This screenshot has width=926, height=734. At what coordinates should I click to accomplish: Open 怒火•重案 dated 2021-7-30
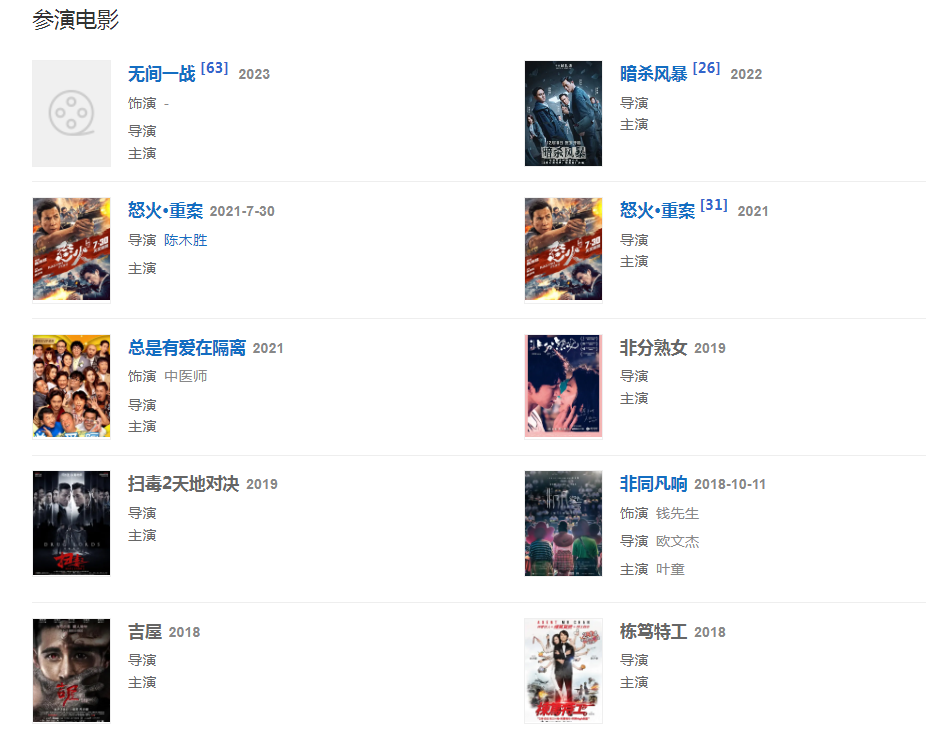point(165,211)
